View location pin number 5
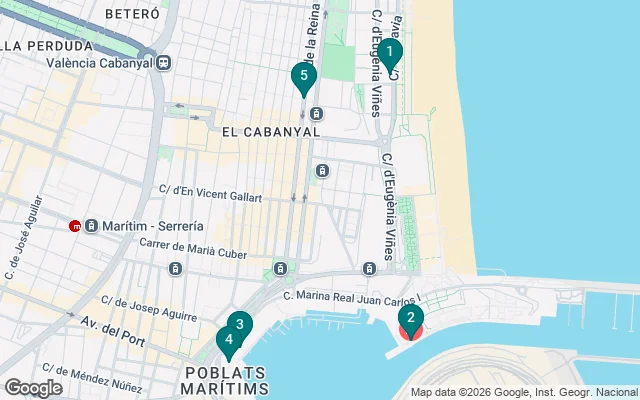This screenshot has width=640, height=400. 303,76
